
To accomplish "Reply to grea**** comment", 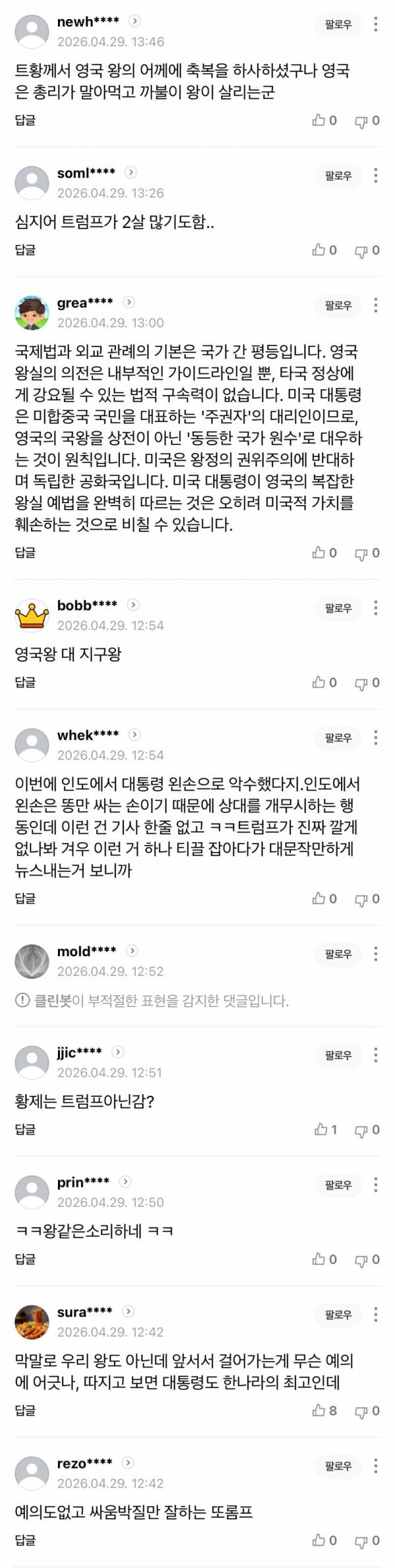I will [25, 553].
